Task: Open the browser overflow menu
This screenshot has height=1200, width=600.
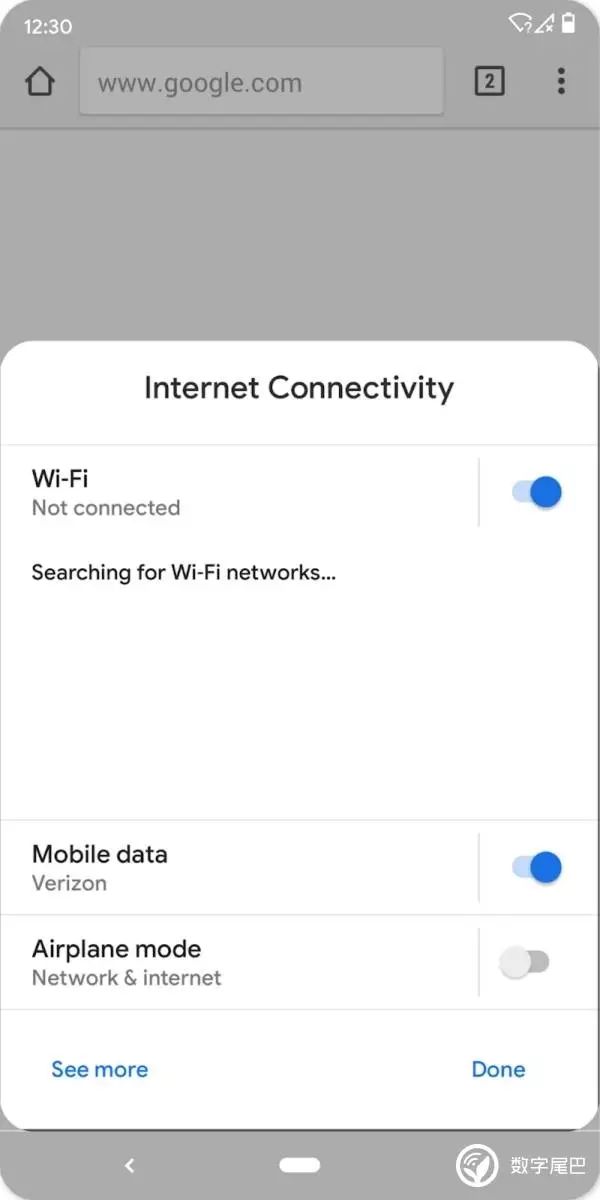Action: (561, 82)
